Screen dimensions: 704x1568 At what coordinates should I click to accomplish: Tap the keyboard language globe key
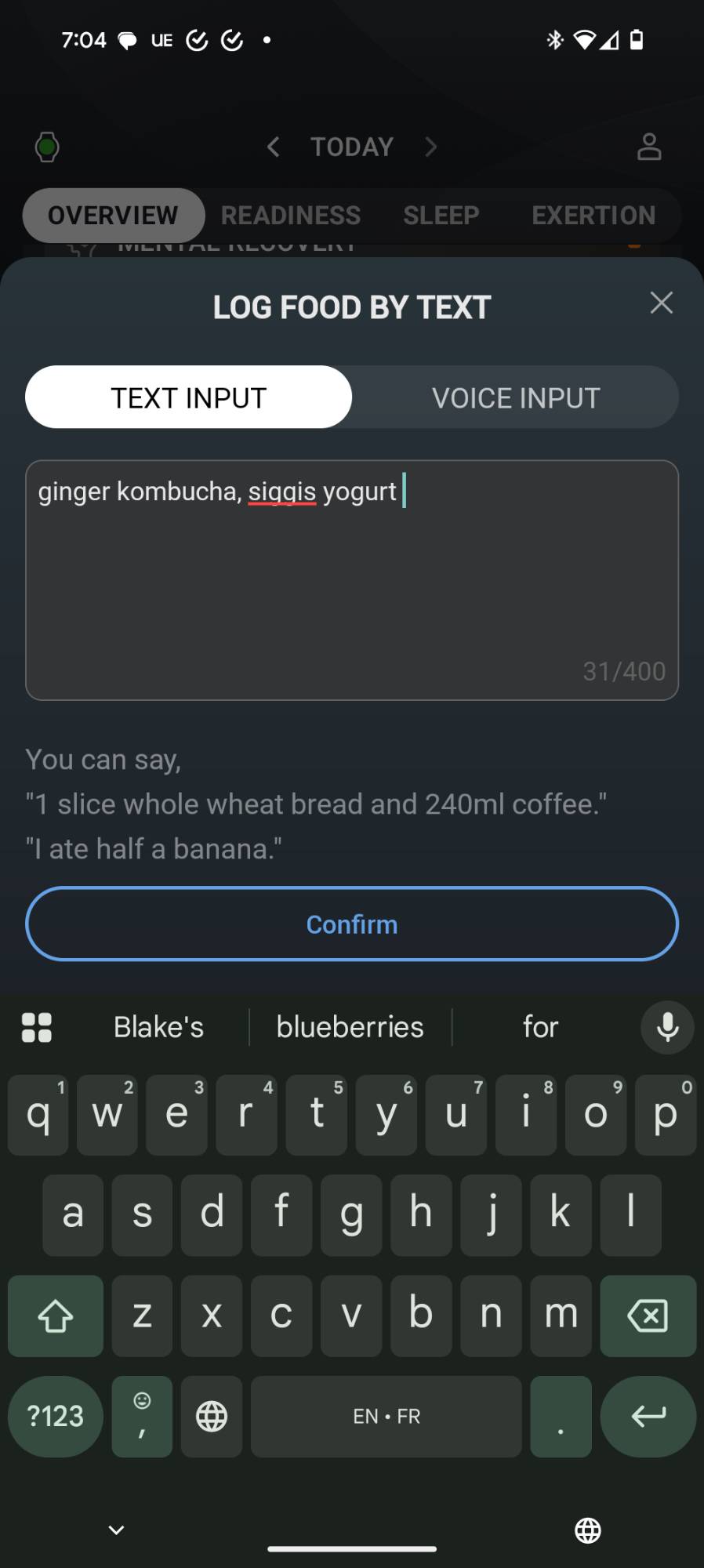click(212, 1416)
